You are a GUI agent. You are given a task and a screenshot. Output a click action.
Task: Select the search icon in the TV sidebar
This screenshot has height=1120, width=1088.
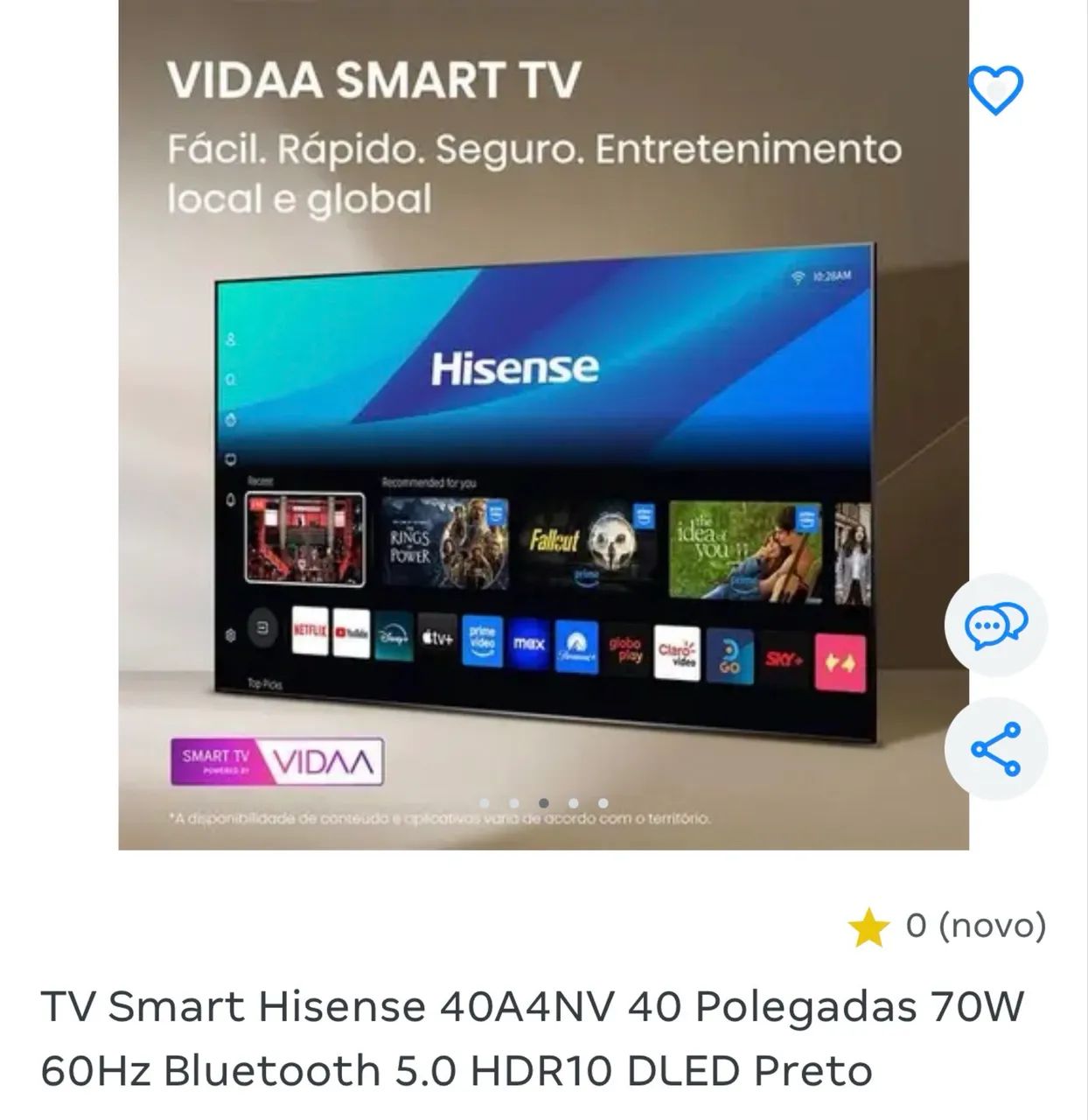pyautogui.click(x=230, y=379)
